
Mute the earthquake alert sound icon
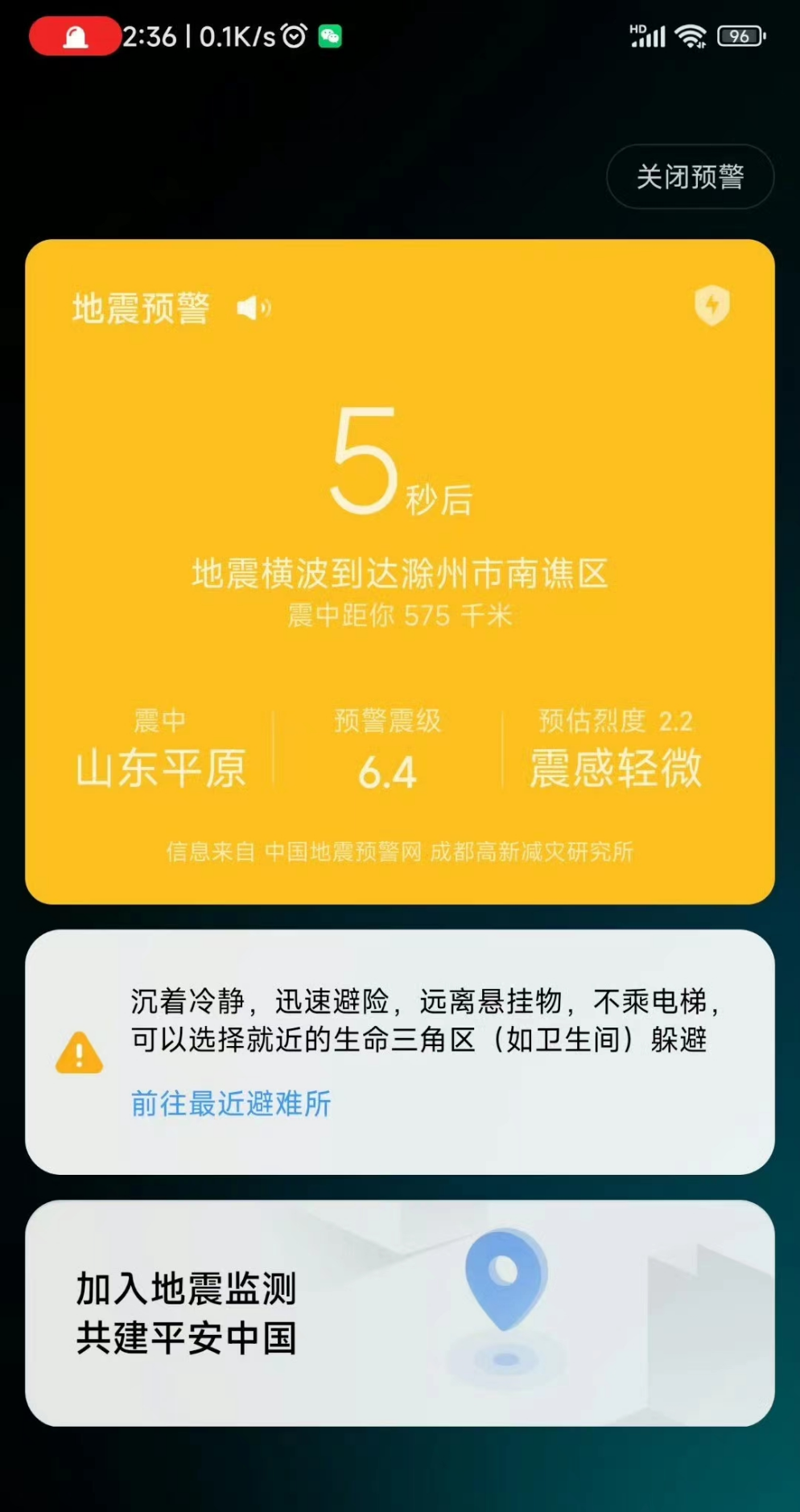(x=254, y=307)
